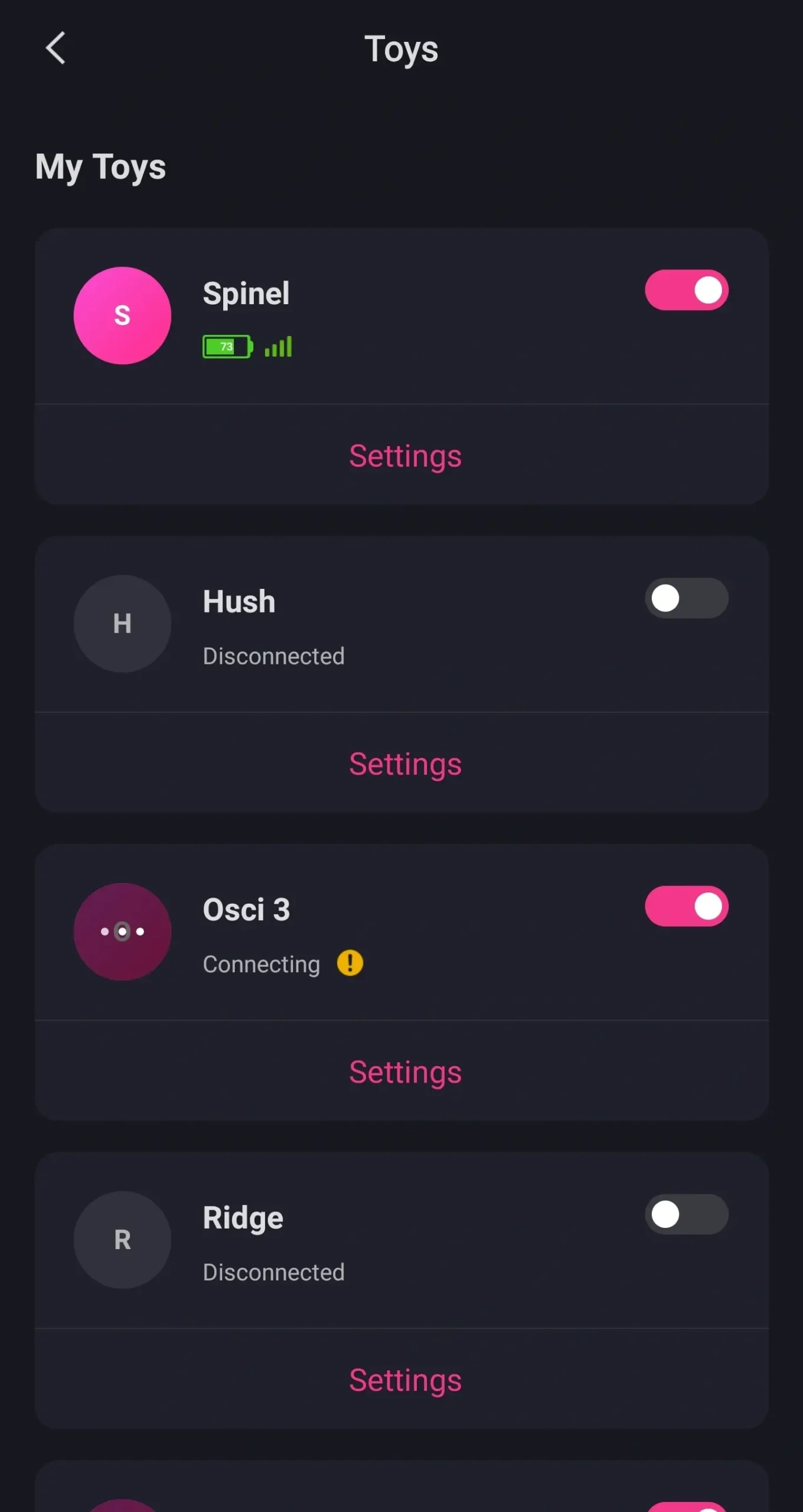Disable the Osci 3 toggle
Viewport: 803px width, 1512px height.
click(686, 906)
